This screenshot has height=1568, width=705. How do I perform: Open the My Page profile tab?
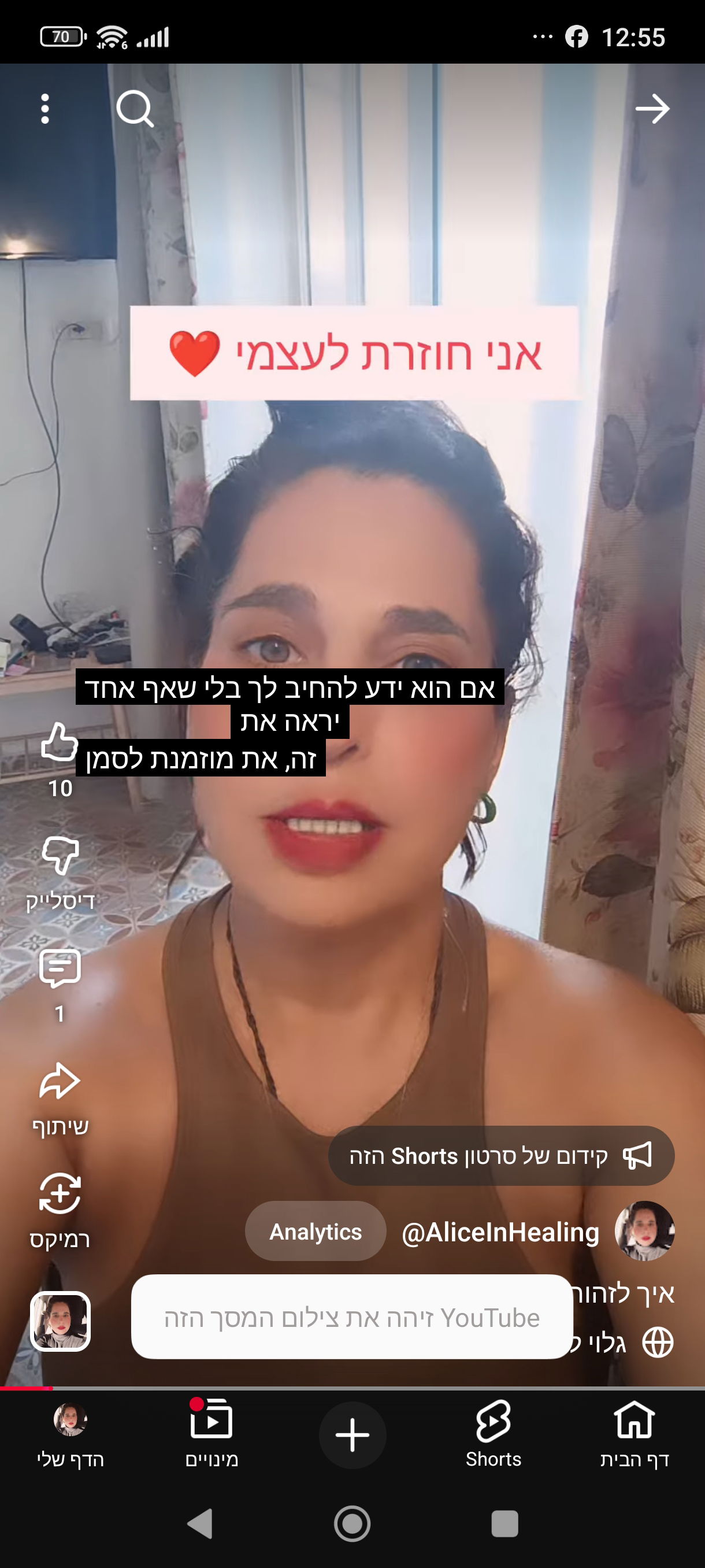point(70,1433)
